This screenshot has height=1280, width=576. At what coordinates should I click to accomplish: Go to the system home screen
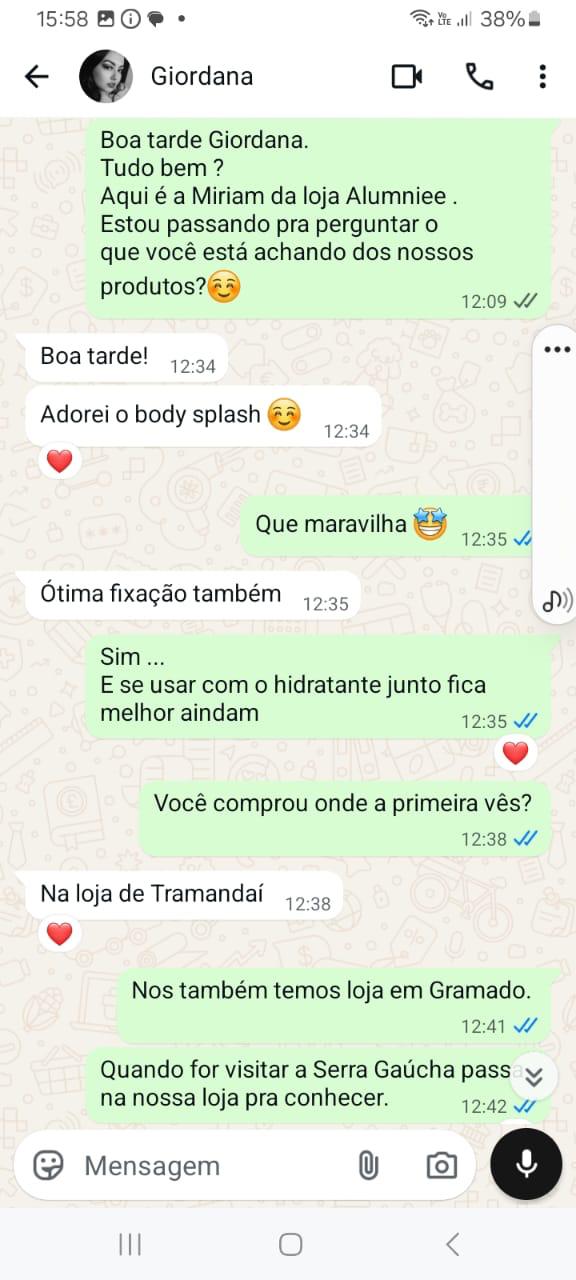point(291,1244)
